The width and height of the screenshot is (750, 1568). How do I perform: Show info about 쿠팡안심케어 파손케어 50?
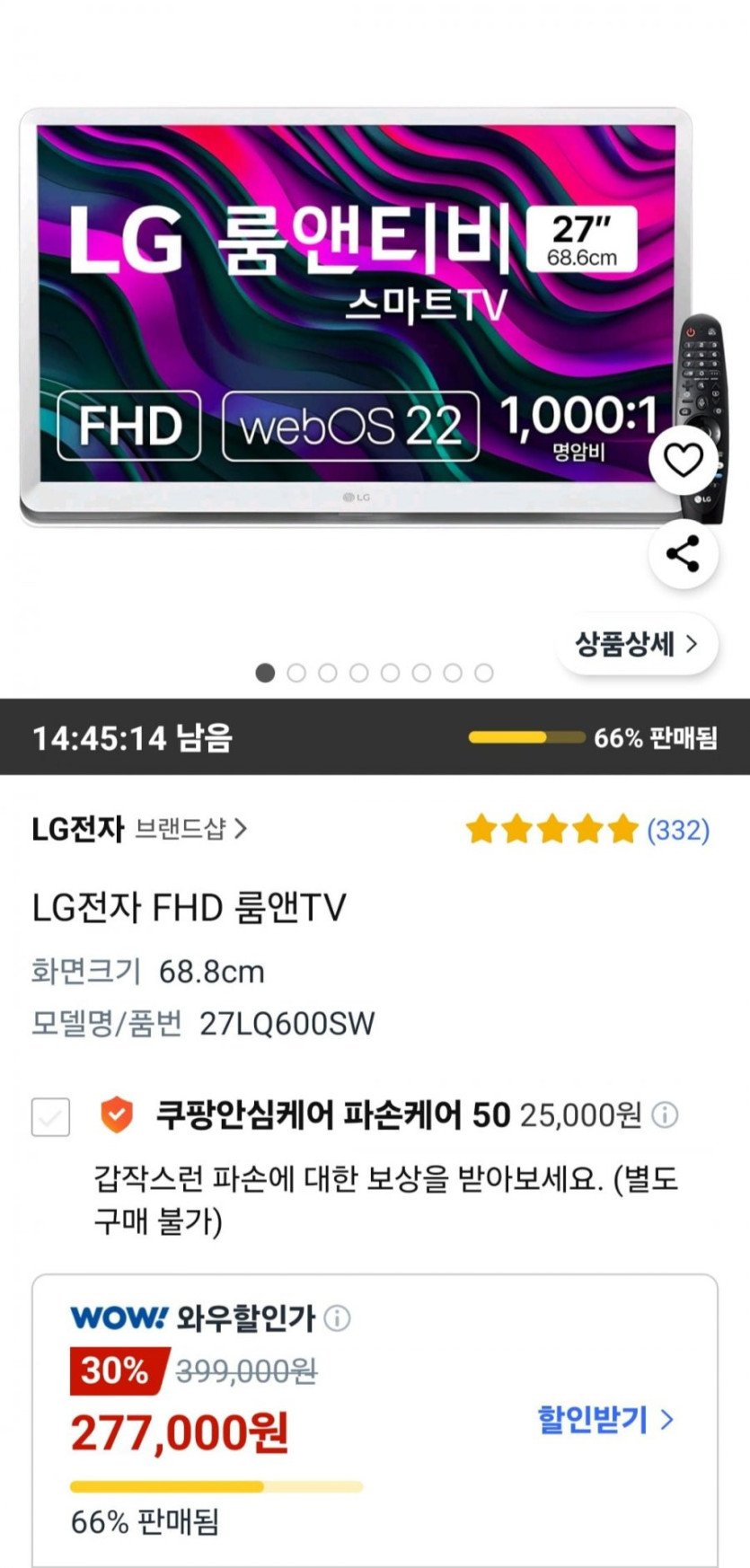coord(665,1115)
